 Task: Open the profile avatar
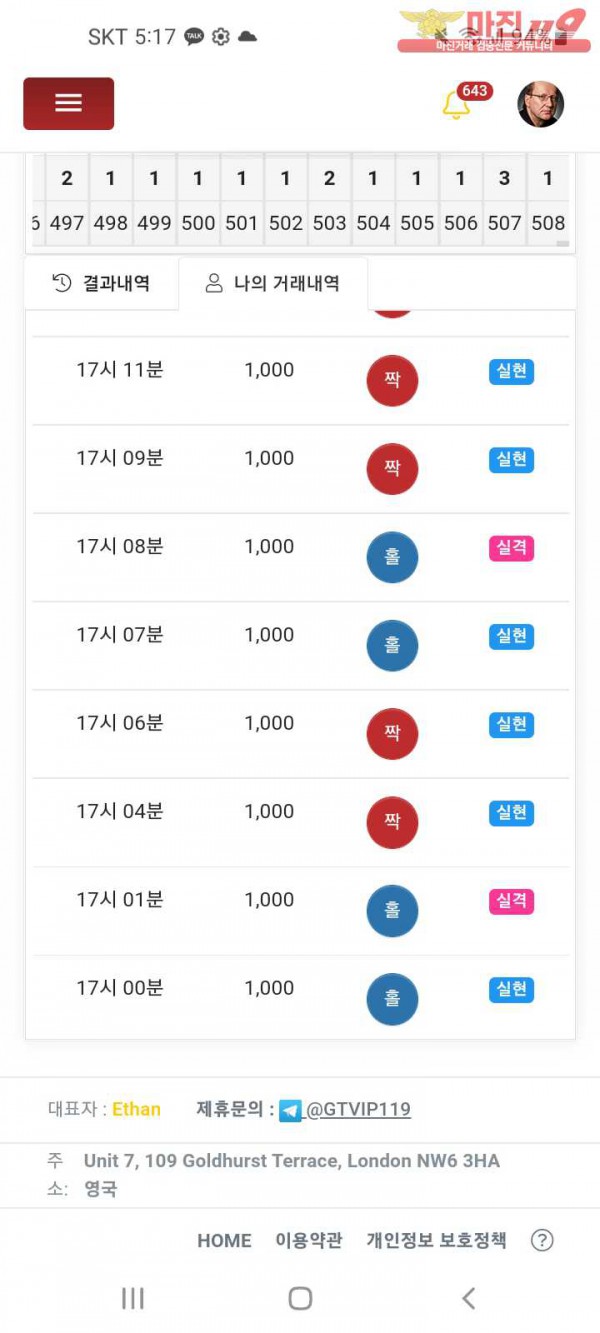click(x=540, y=104)
